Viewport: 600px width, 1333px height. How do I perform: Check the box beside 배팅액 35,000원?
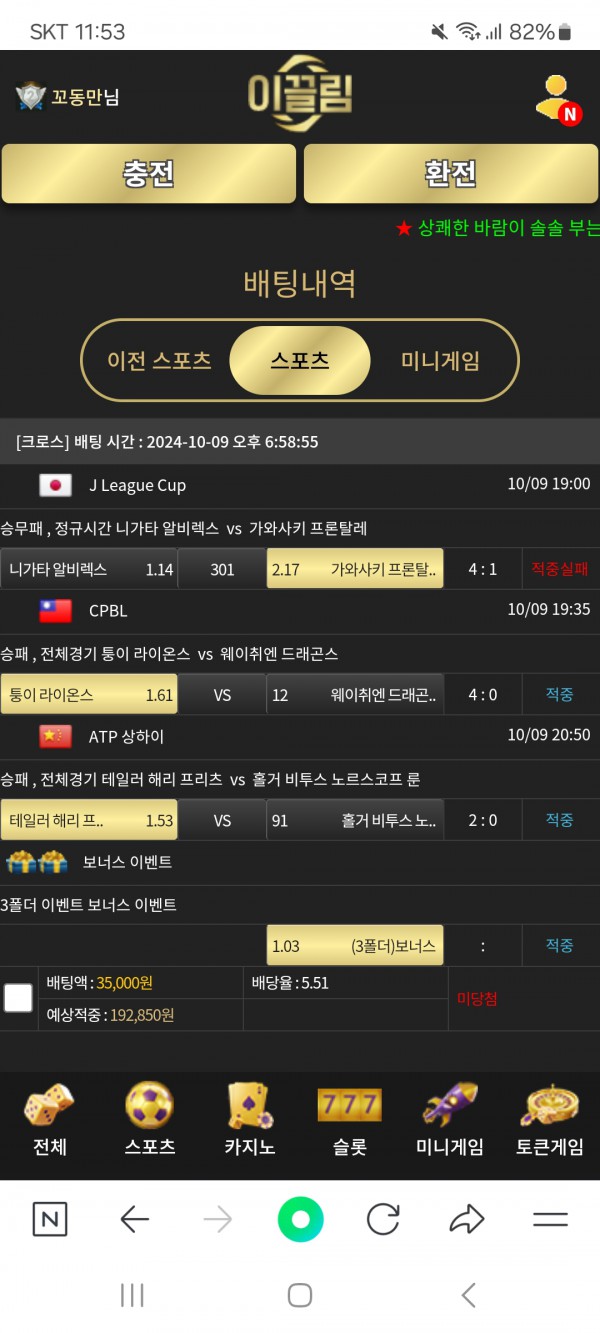coord(18,998)
